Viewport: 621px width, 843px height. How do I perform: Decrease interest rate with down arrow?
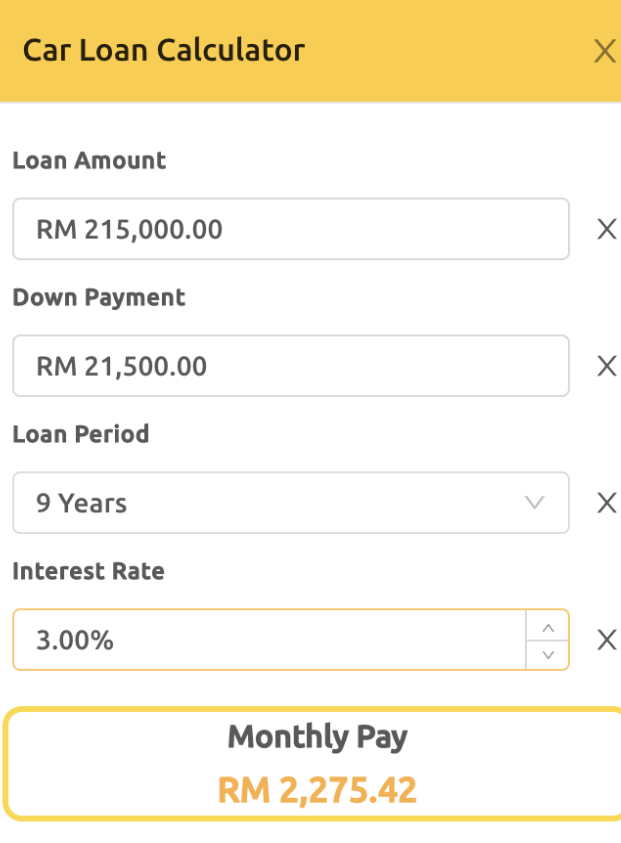coord(547,654)
